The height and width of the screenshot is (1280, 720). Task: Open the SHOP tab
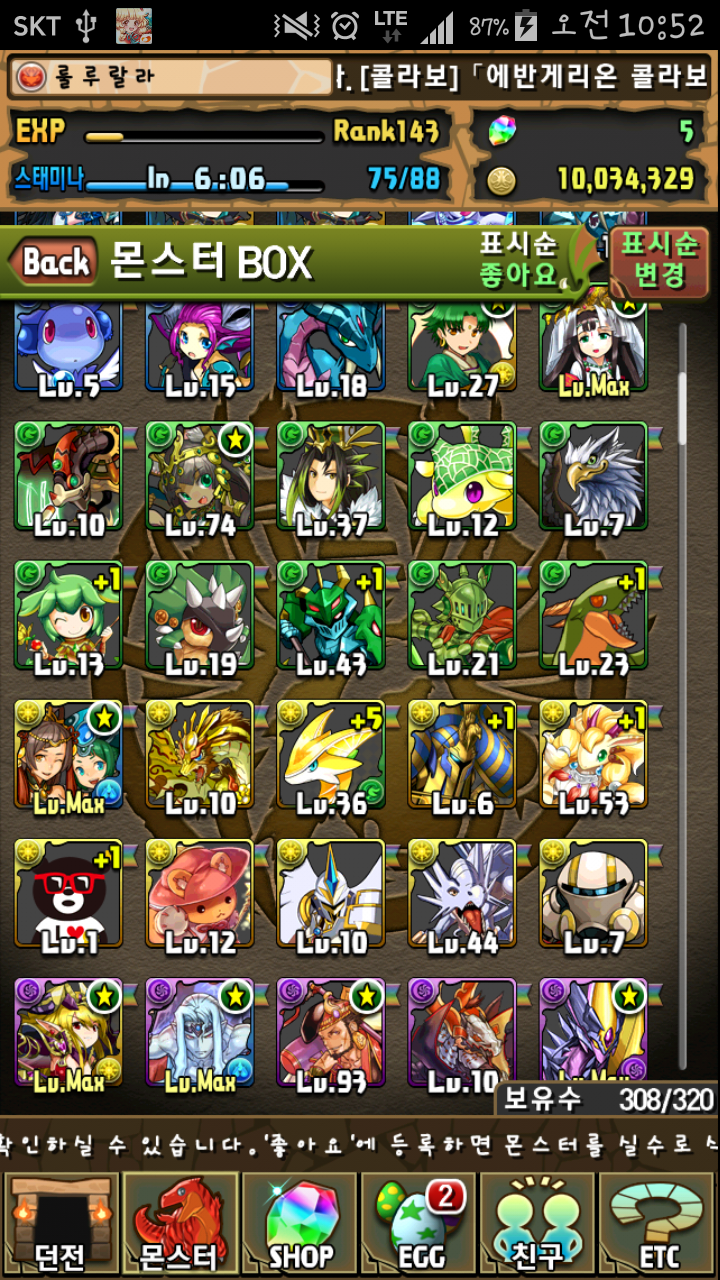pyautogui.click(x=300, y=1224)
